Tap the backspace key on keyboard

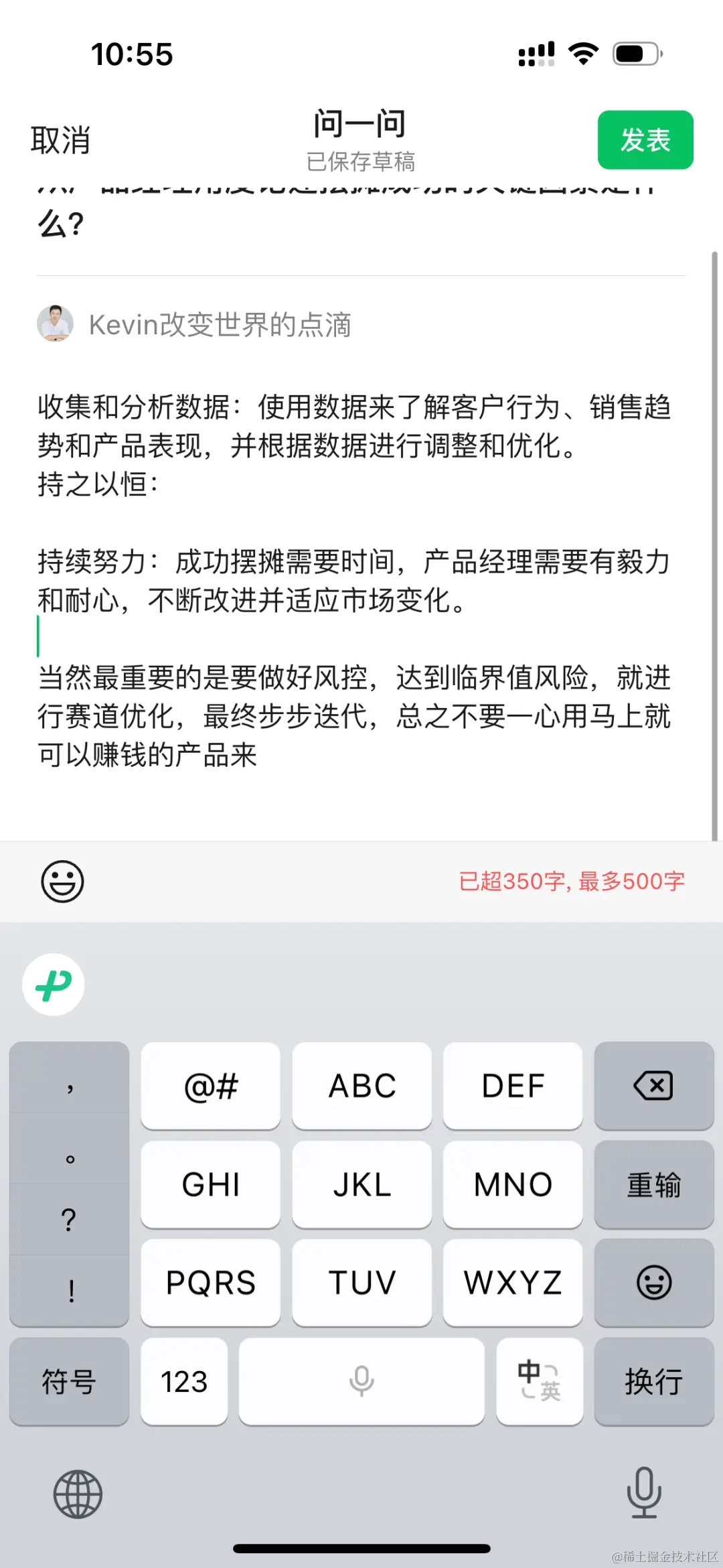pyautogui.click(x=654, y=1085)
